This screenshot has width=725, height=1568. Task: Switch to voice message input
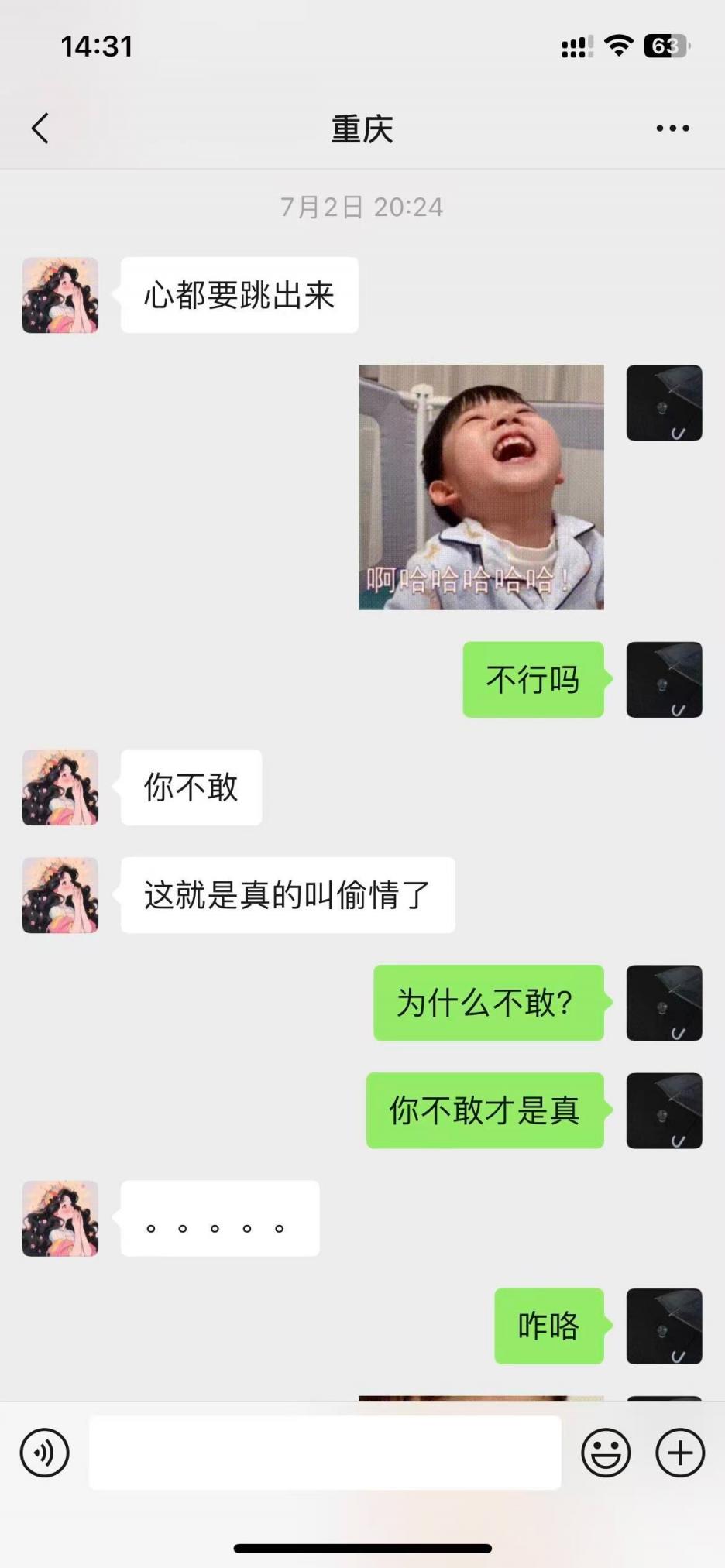click(x=45, y=1453)
